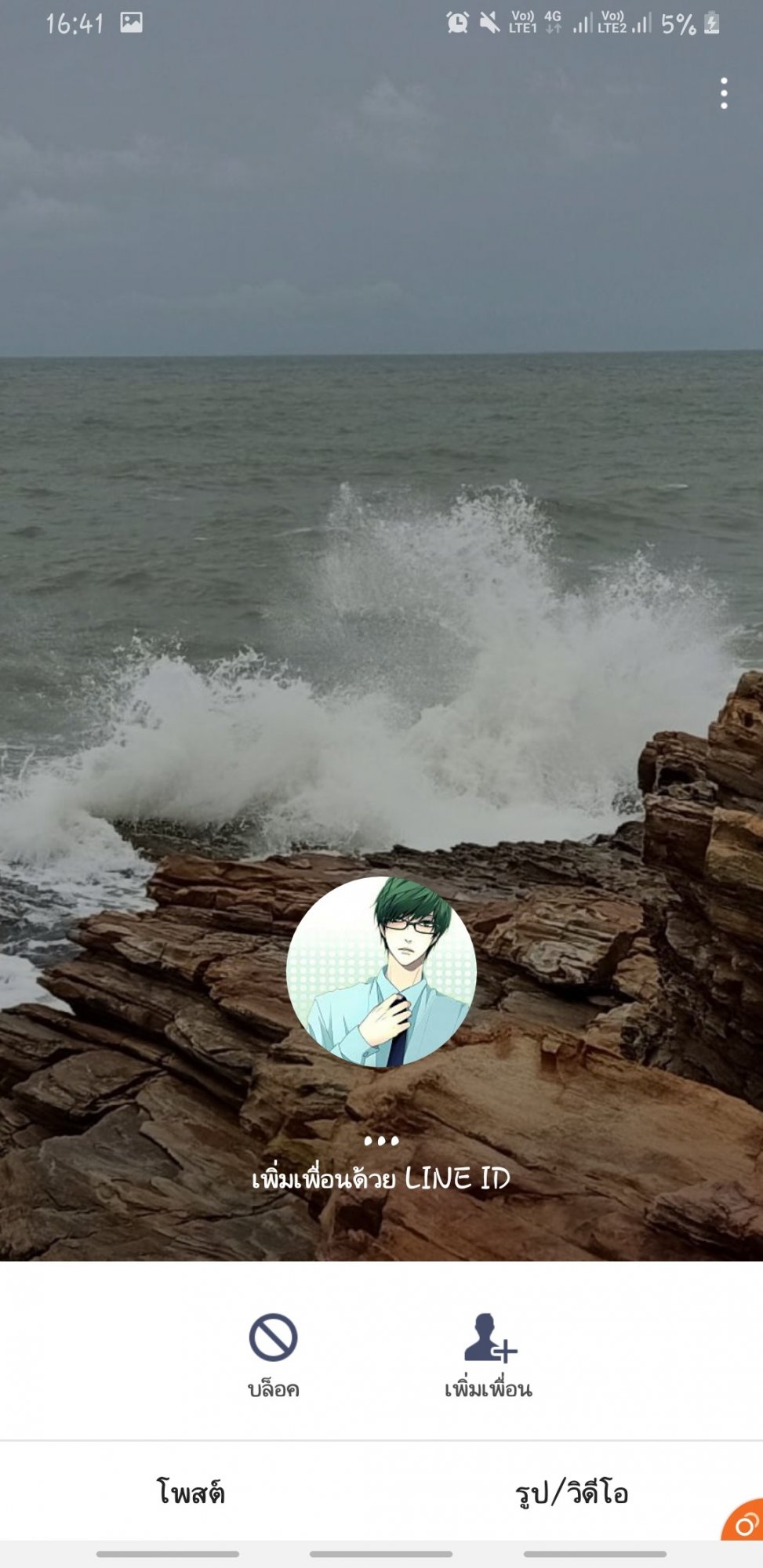Open the โพสต์ section
The height and width of the screenshot is (1568, 763).
pyautogui.click(x=191, y=1492)
